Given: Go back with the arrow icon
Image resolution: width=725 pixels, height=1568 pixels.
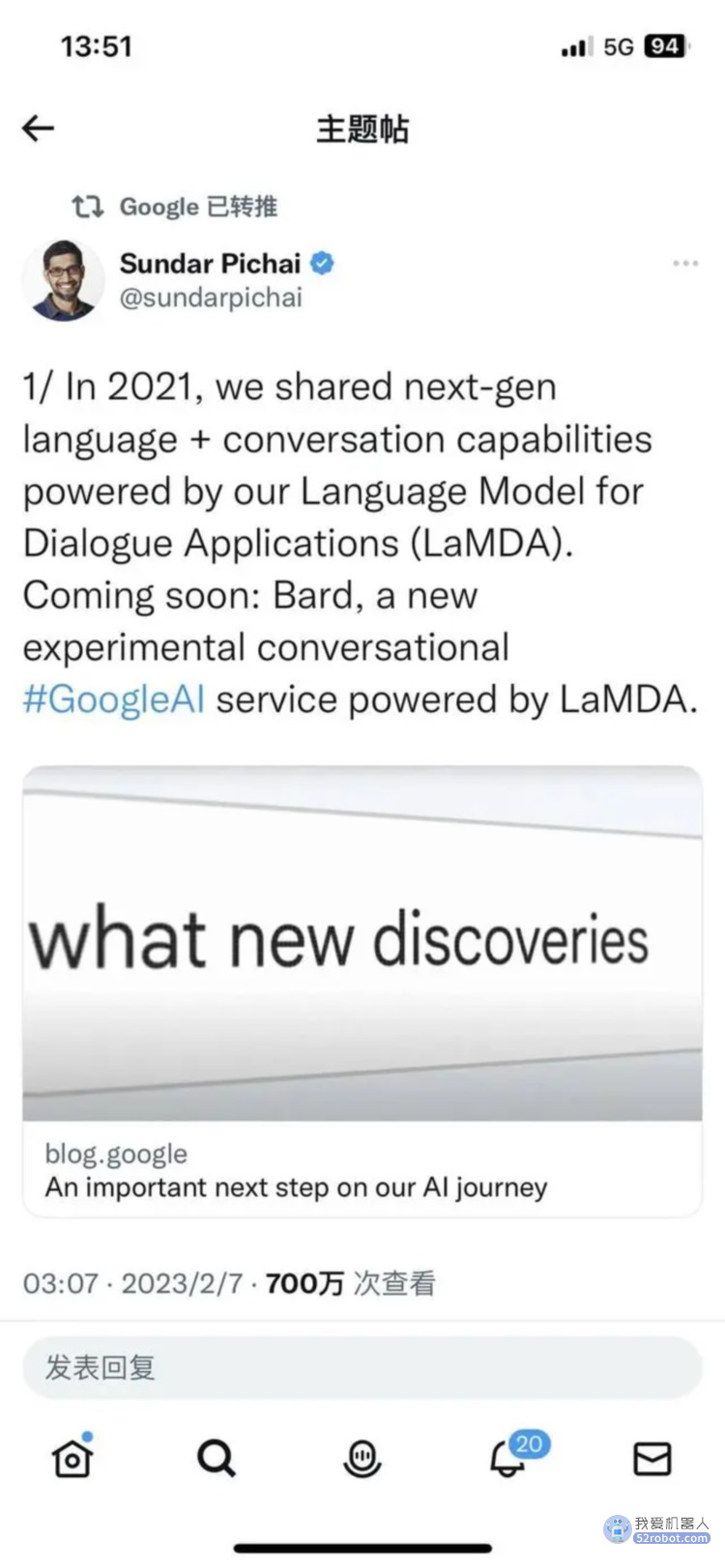Looking at the screenshot, I should 38,128.
